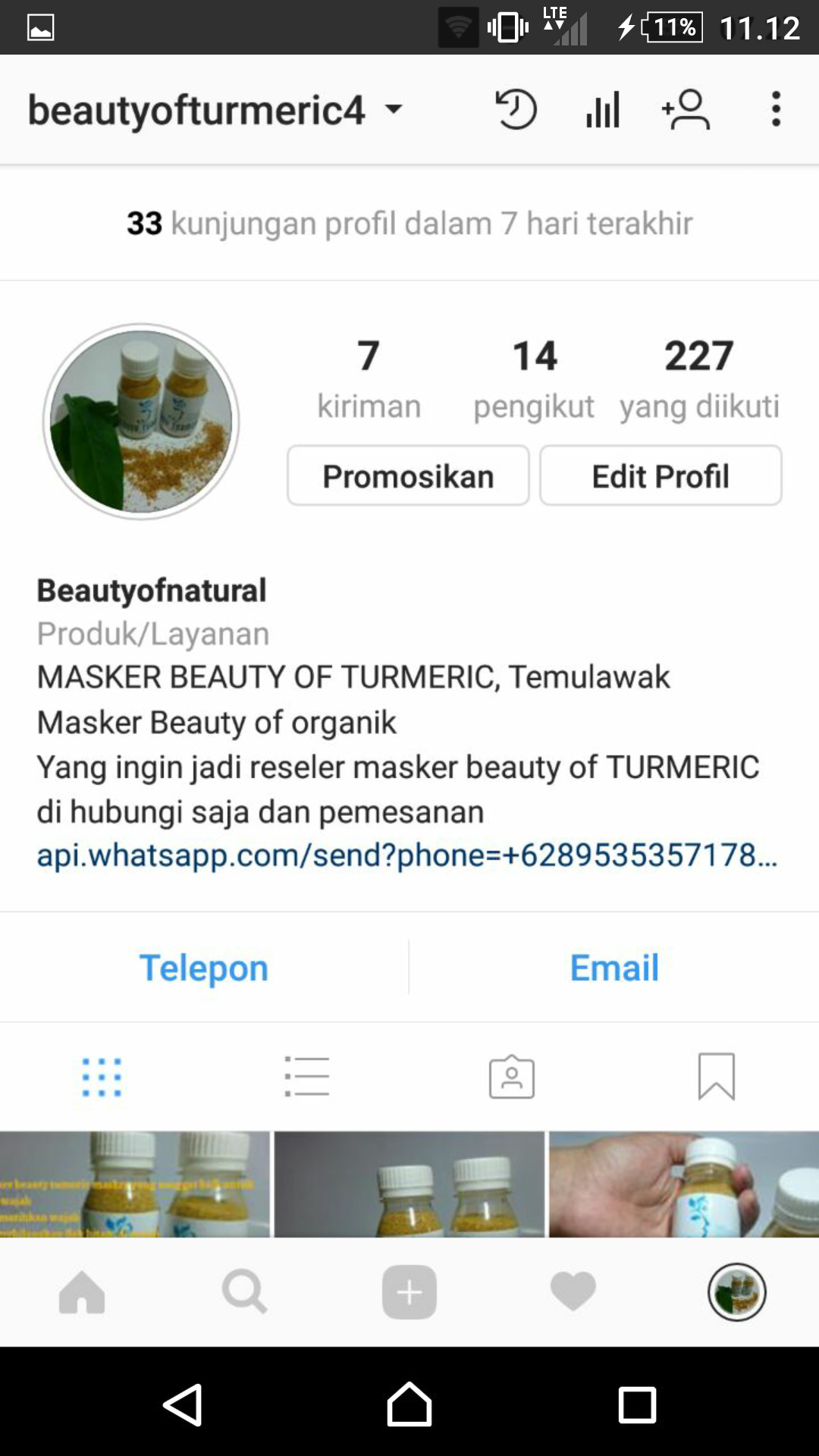Open the activity heart tab
Image resolution: width=819 pixels, height=1456 pixels.
coord(573,1292)
